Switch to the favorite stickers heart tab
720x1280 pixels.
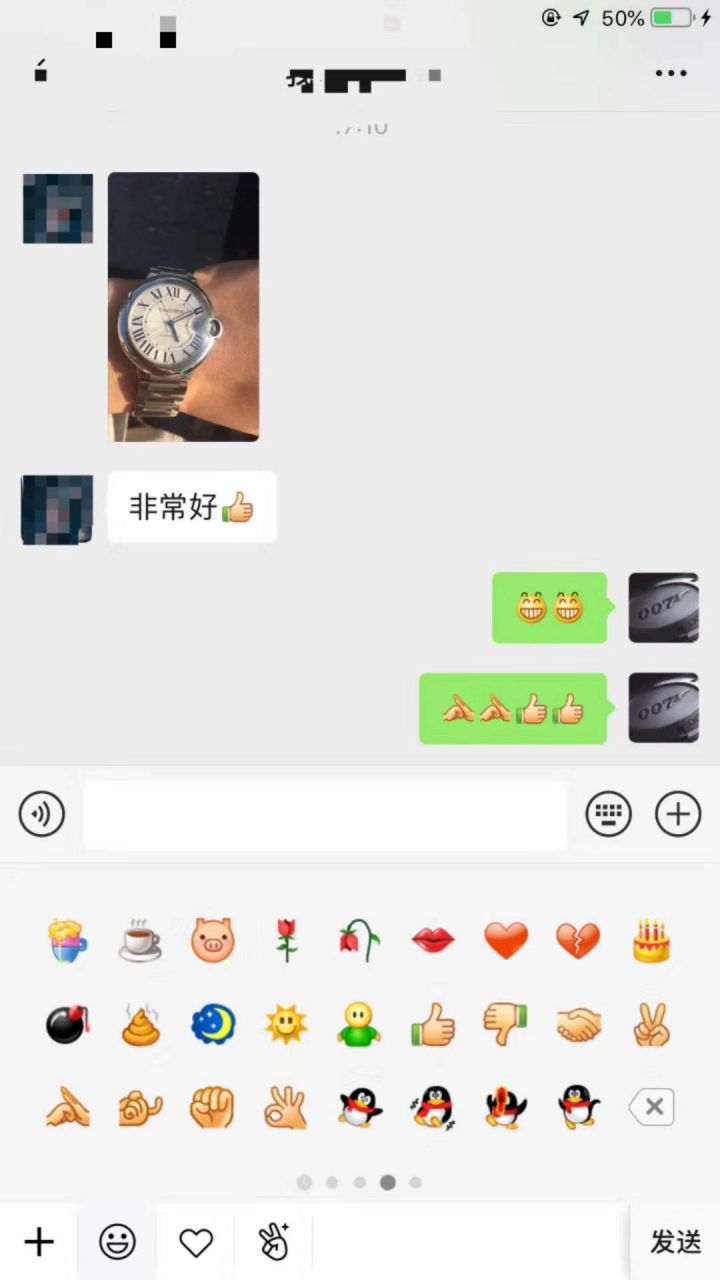click(x=196, y=1242)
